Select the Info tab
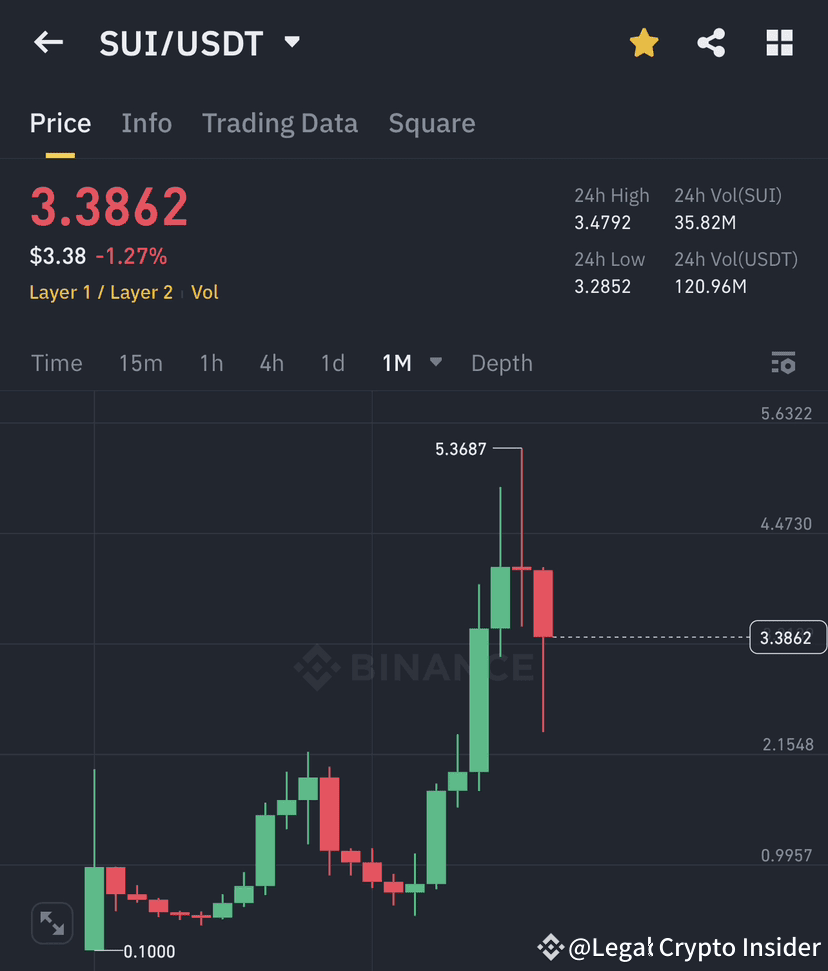The width and height of the screenshot is (828, 971). [146, 122]
